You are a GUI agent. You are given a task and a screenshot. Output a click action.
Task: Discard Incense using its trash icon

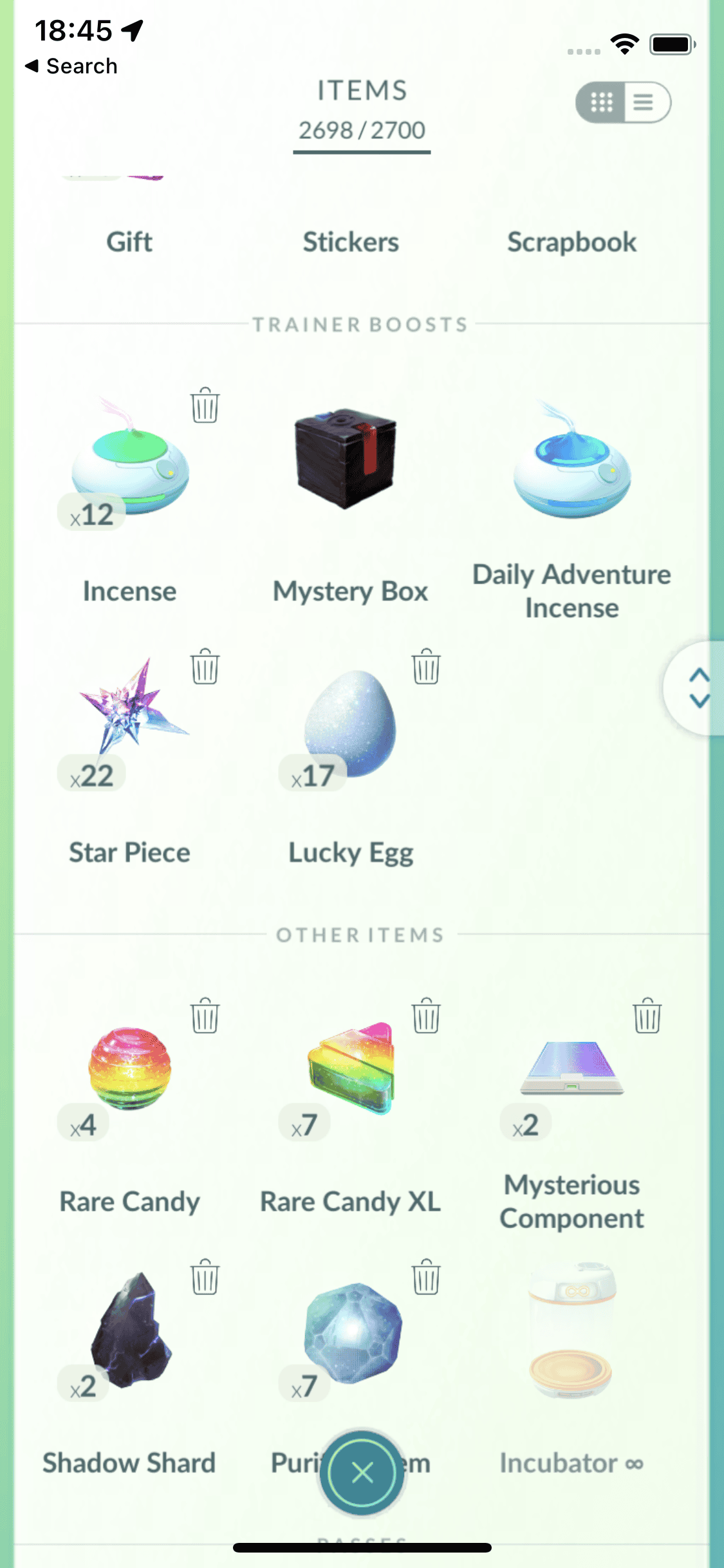point(205,406)
